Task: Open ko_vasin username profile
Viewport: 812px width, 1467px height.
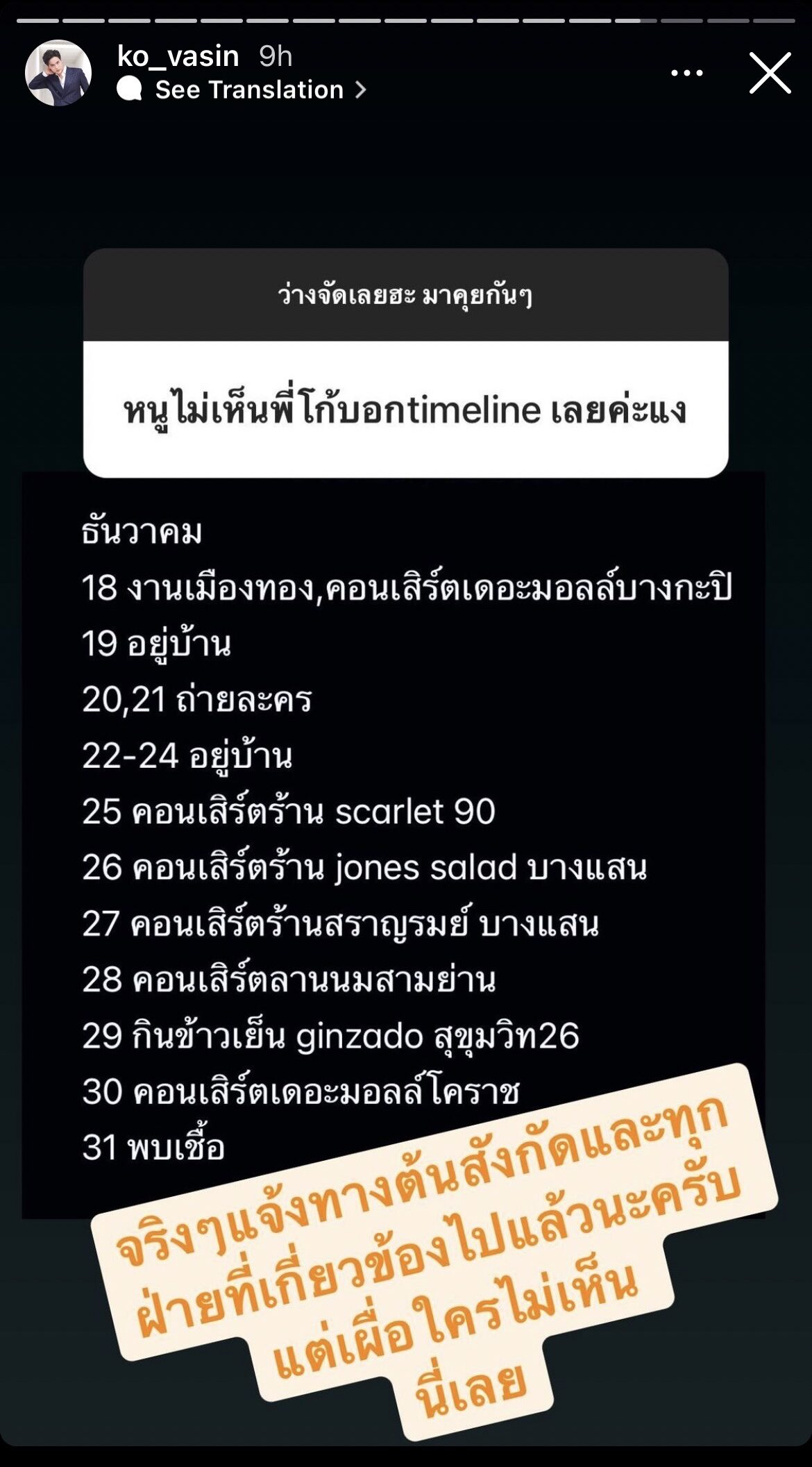Action: (x=178, y=56)
